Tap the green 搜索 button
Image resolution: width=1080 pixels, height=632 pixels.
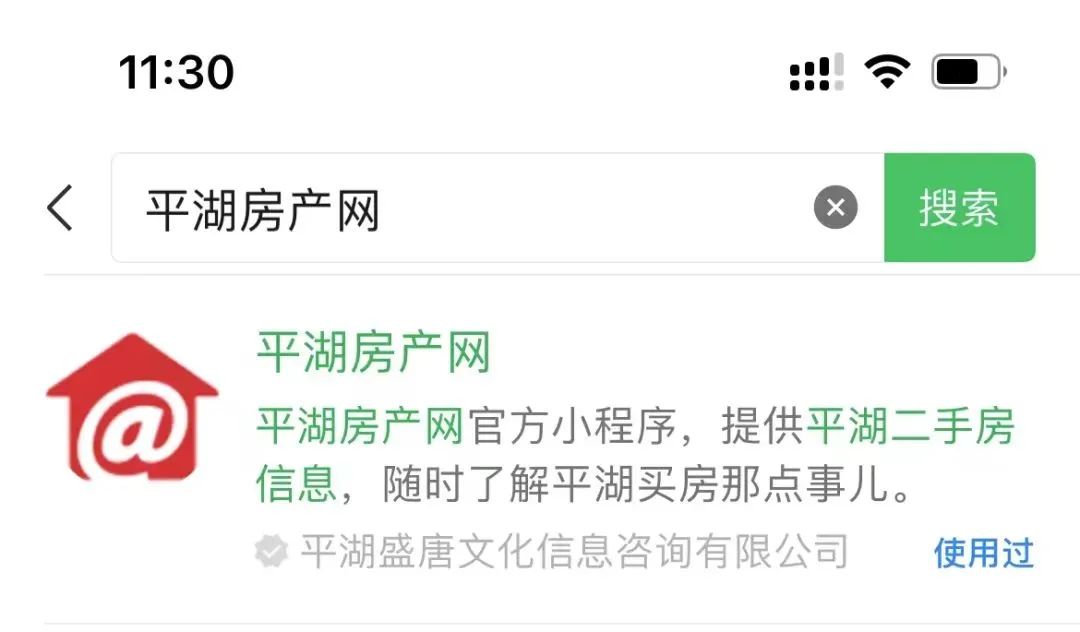pyautogui.click(x=959, y=208)
